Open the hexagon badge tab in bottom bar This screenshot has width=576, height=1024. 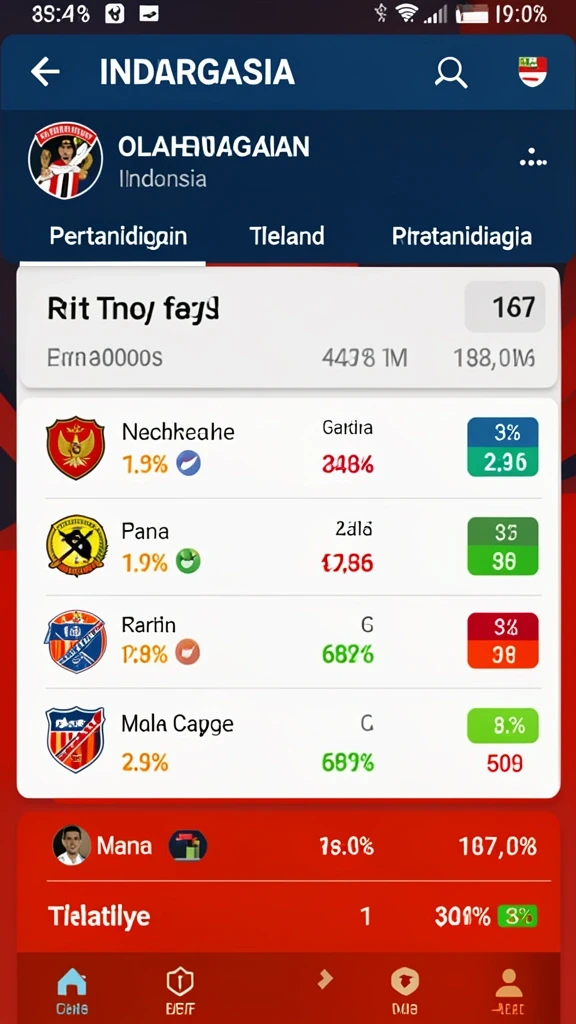click(x=404, y=991)
